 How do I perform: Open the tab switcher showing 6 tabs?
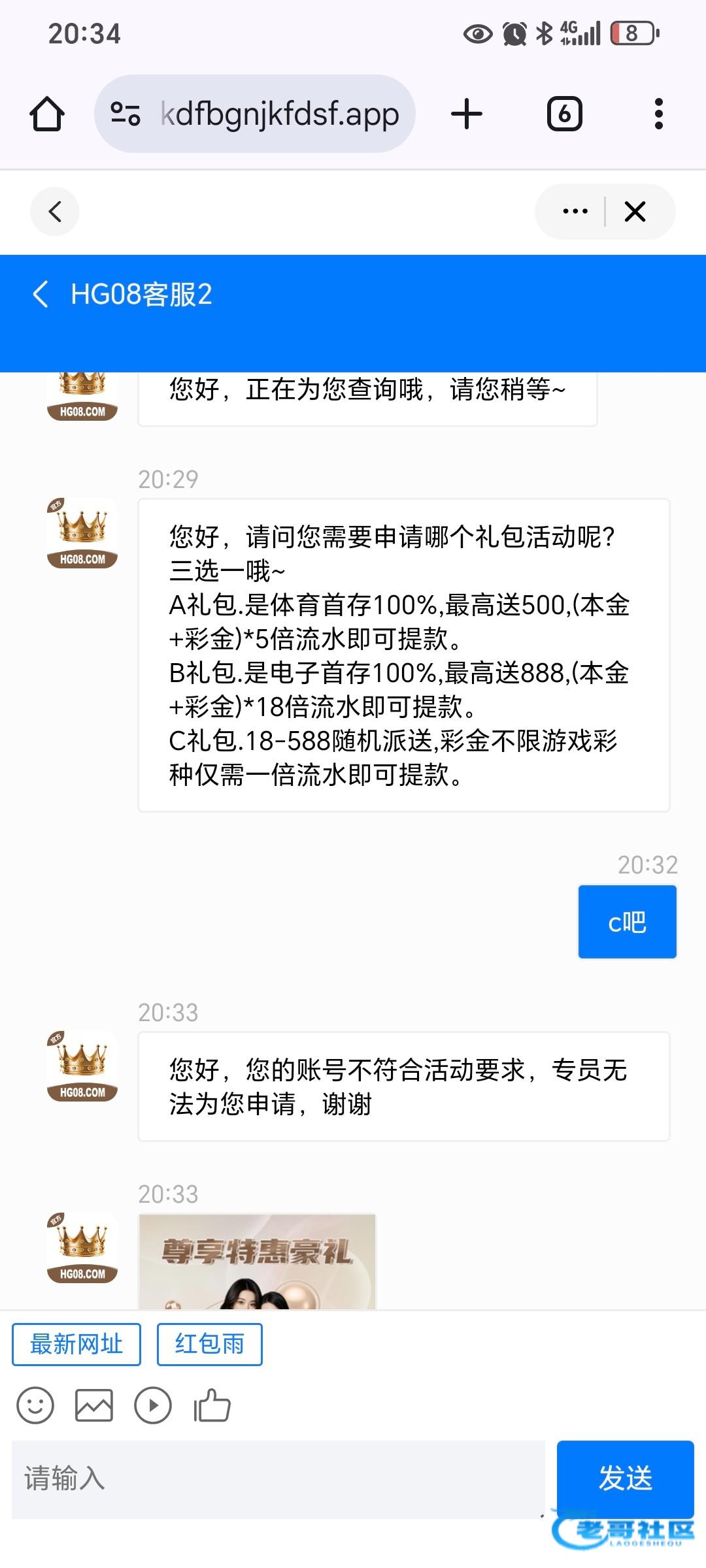564,114
